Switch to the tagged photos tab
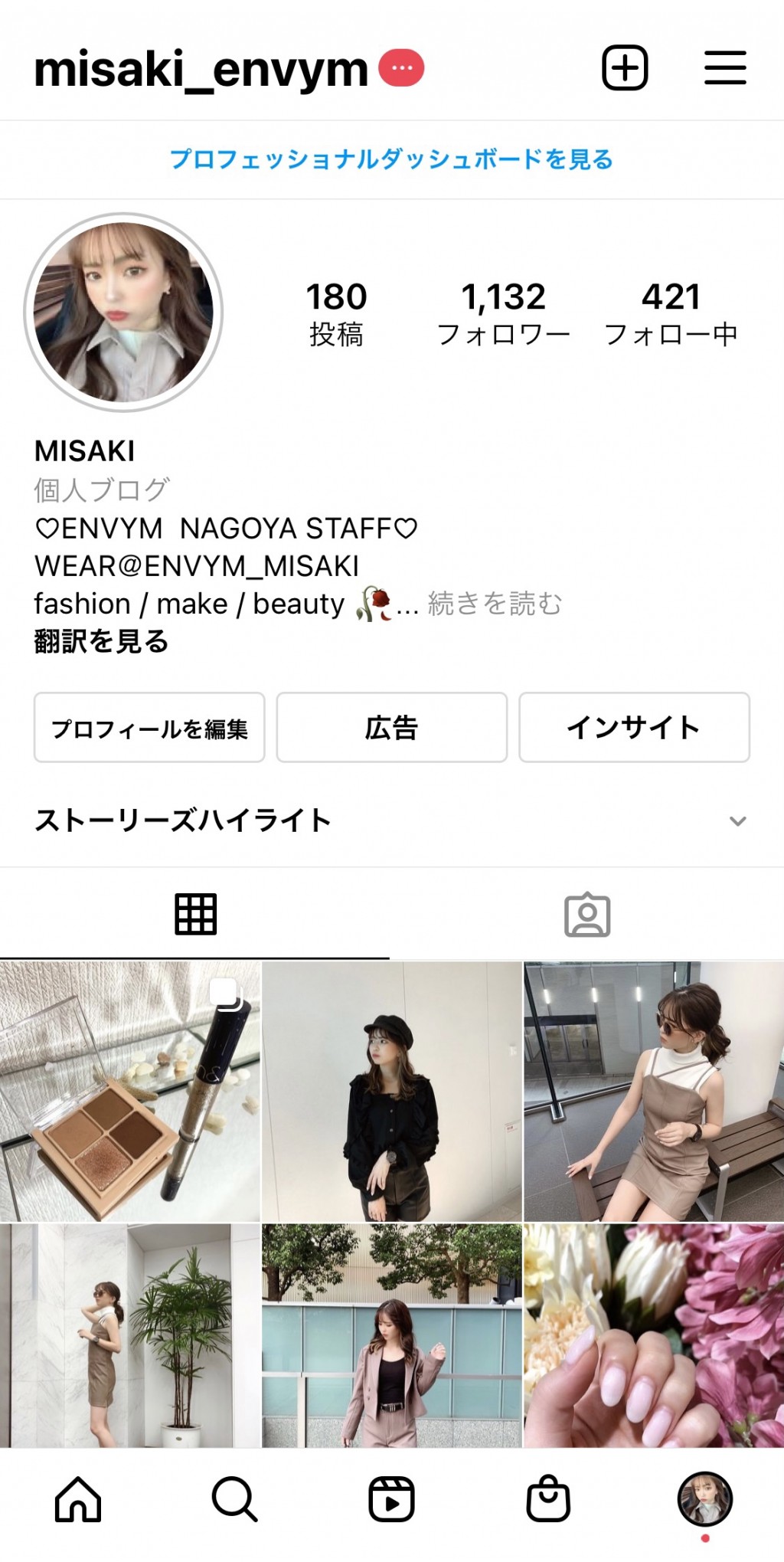Screen dimensions: 784x1562 (x=587, y=915)
